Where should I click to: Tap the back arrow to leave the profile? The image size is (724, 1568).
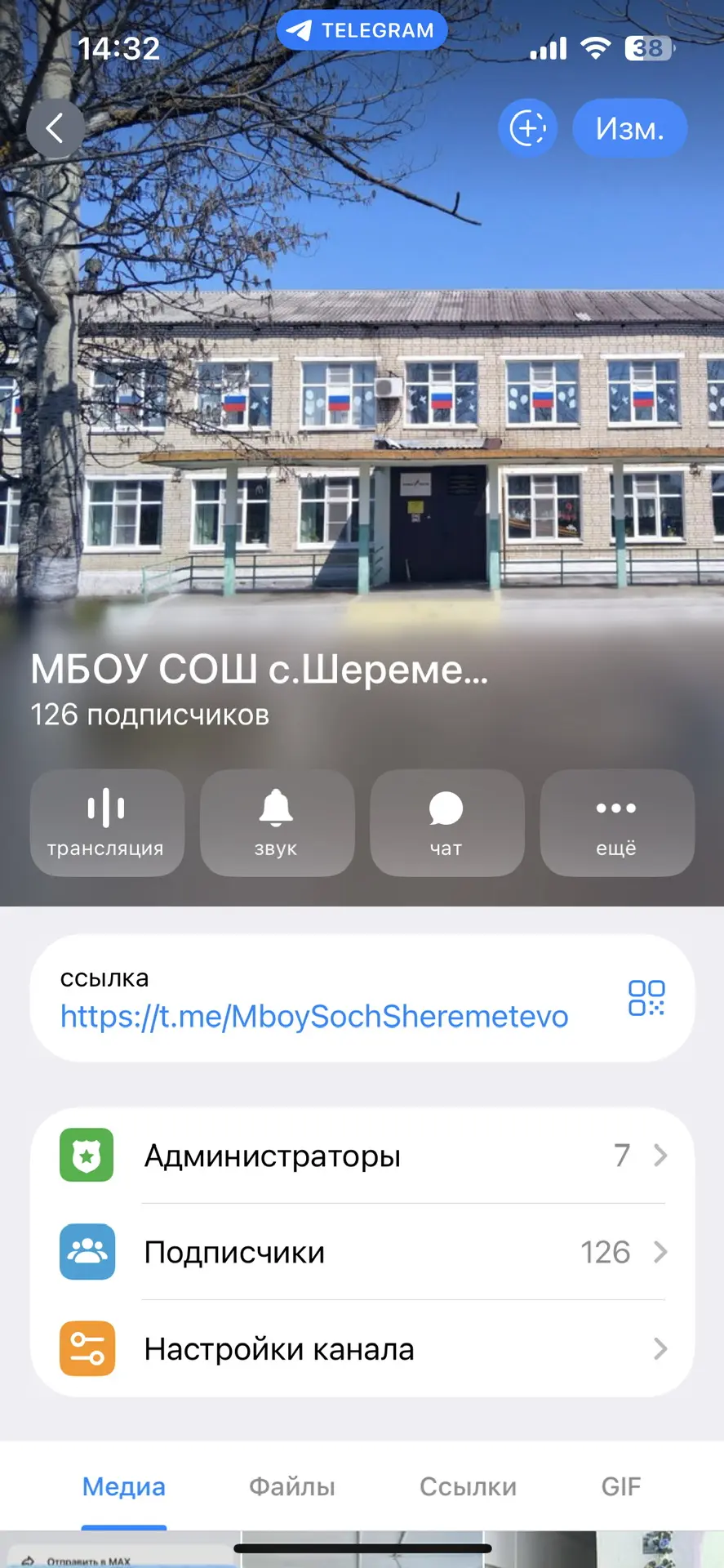55,127
